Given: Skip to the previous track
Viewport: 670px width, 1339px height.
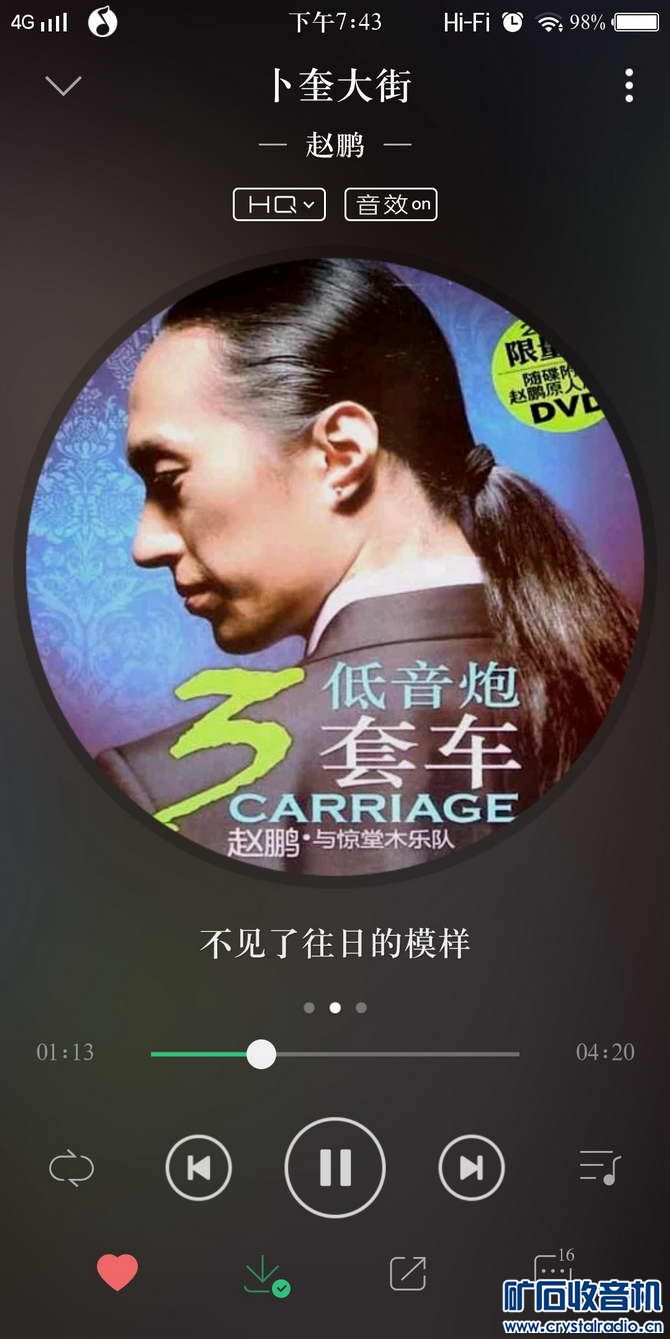Looking at the screenshot, I should click(x=198, y=1167).
